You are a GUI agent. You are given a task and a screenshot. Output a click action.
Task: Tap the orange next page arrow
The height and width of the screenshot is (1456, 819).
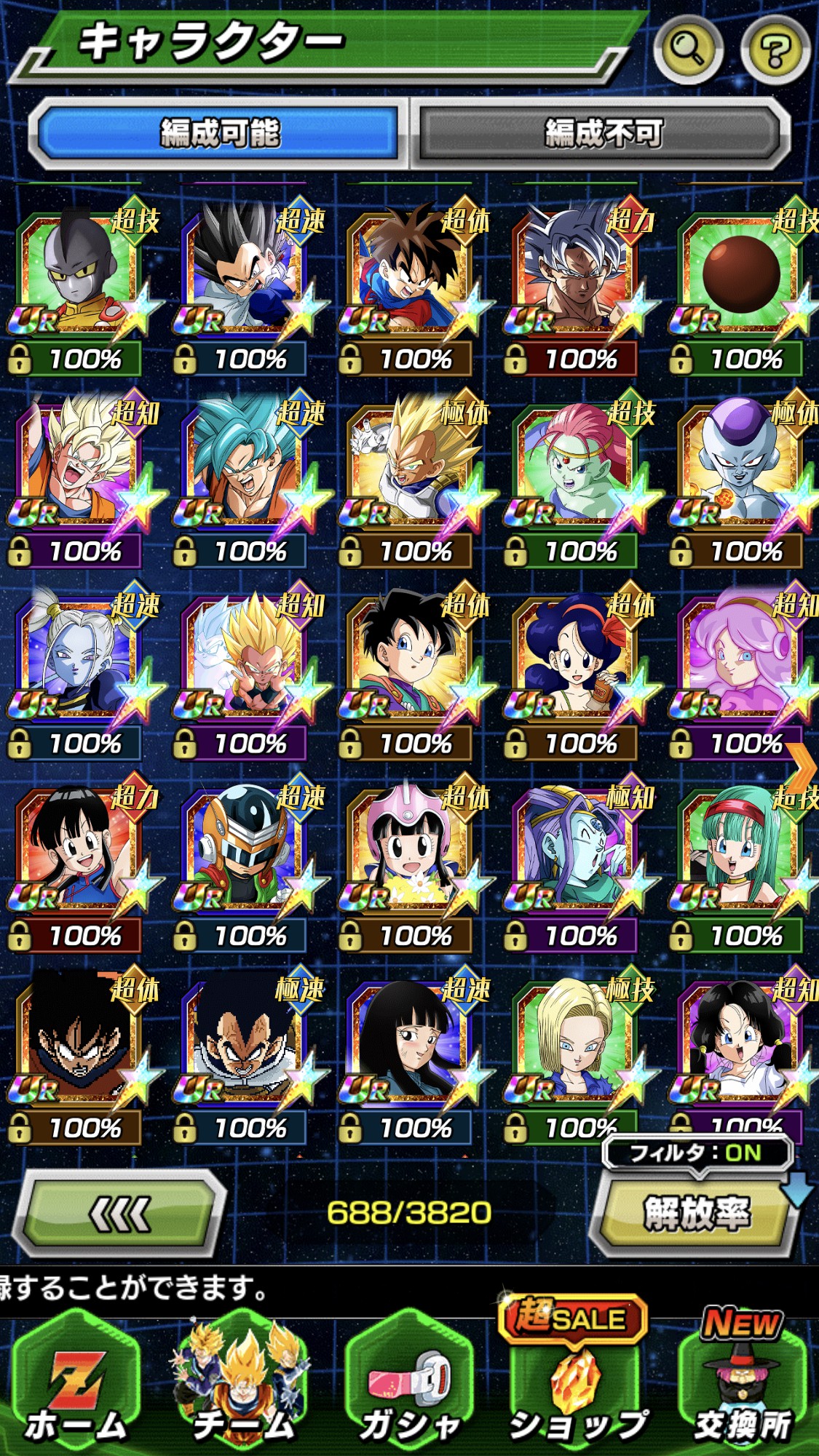click(803, 768)
